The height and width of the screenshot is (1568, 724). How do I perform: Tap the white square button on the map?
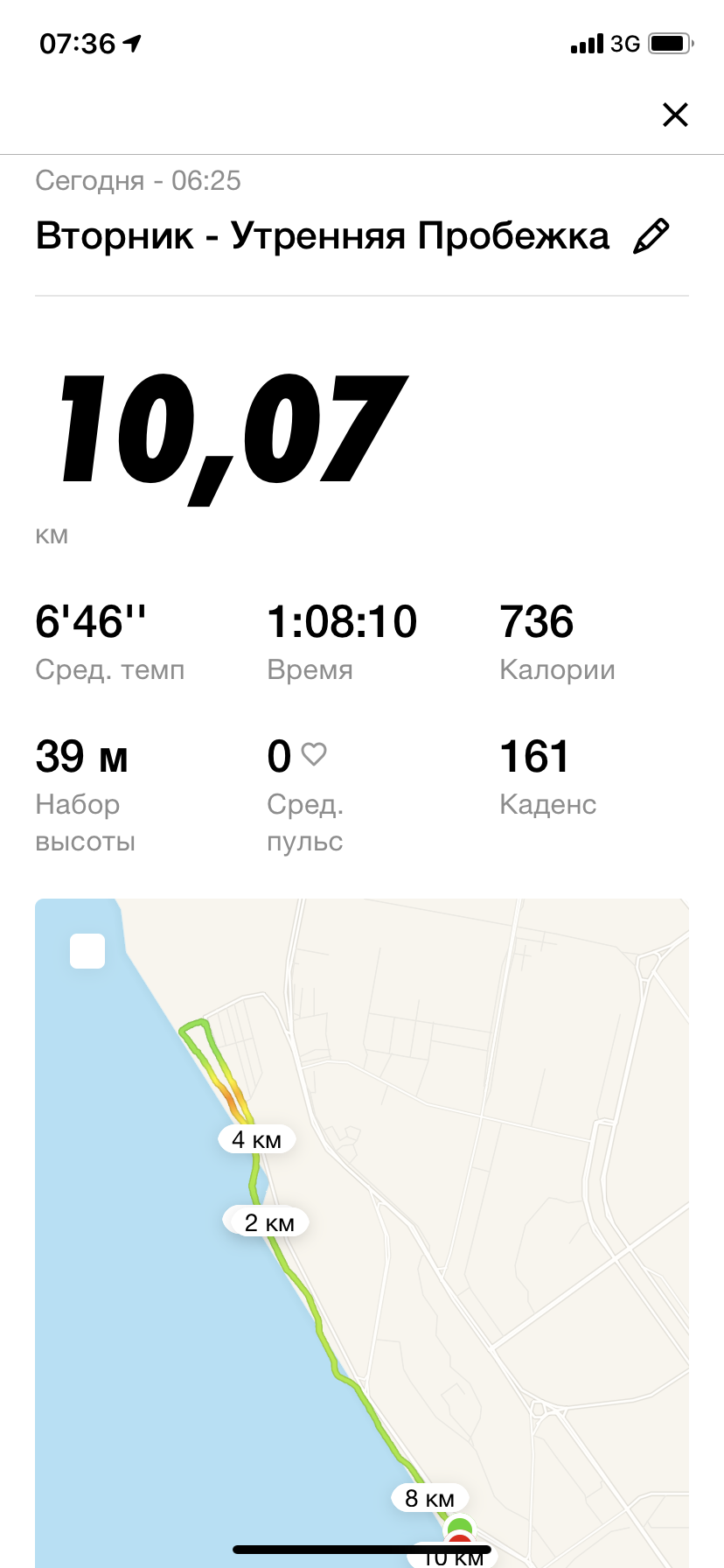pyautogui.click(x=87, y=951)
